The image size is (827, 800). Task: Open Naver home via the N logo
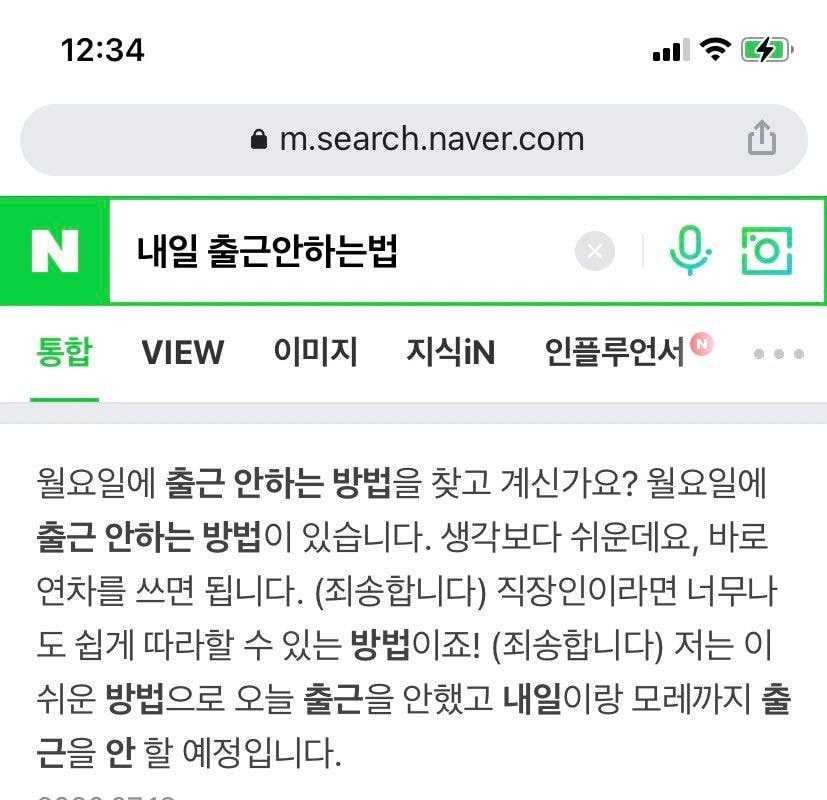pos(54,251)
